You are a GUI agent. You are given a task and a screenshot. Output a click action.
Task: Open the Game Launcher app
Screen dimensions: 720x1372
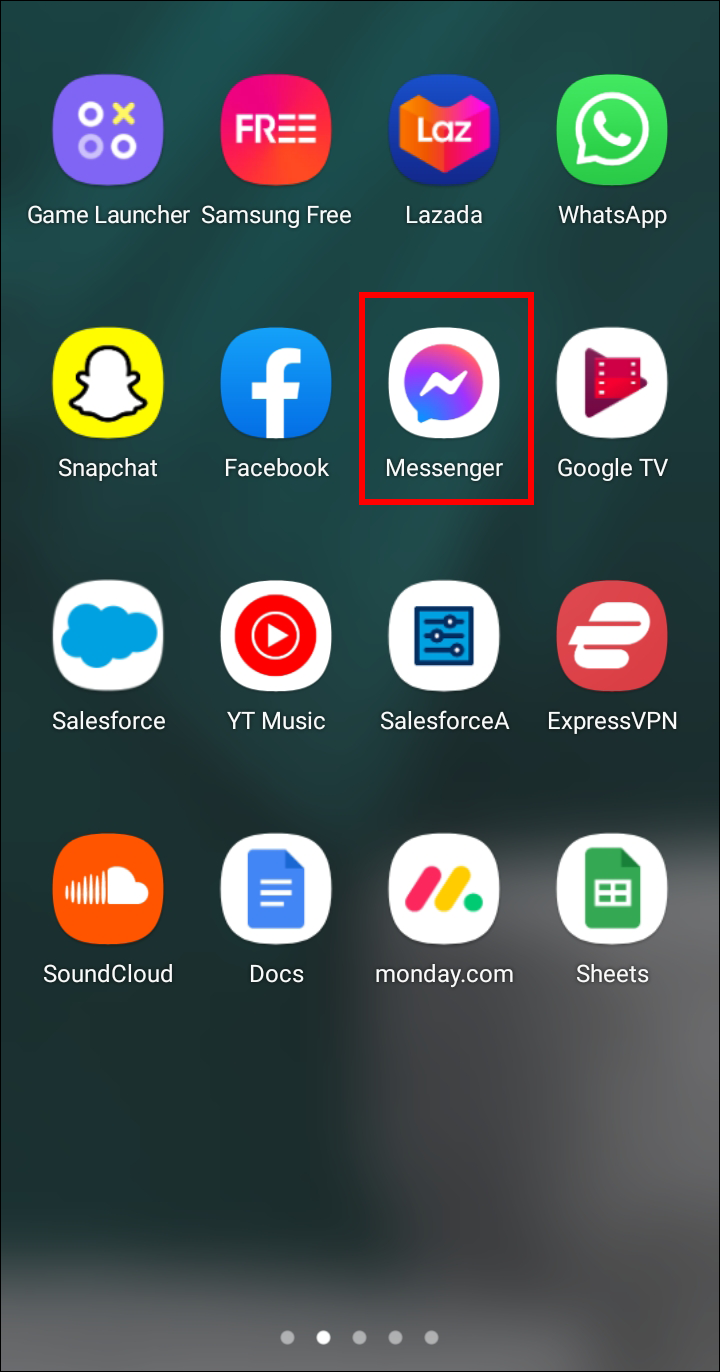pyautogui.click(x=108, y=130)
